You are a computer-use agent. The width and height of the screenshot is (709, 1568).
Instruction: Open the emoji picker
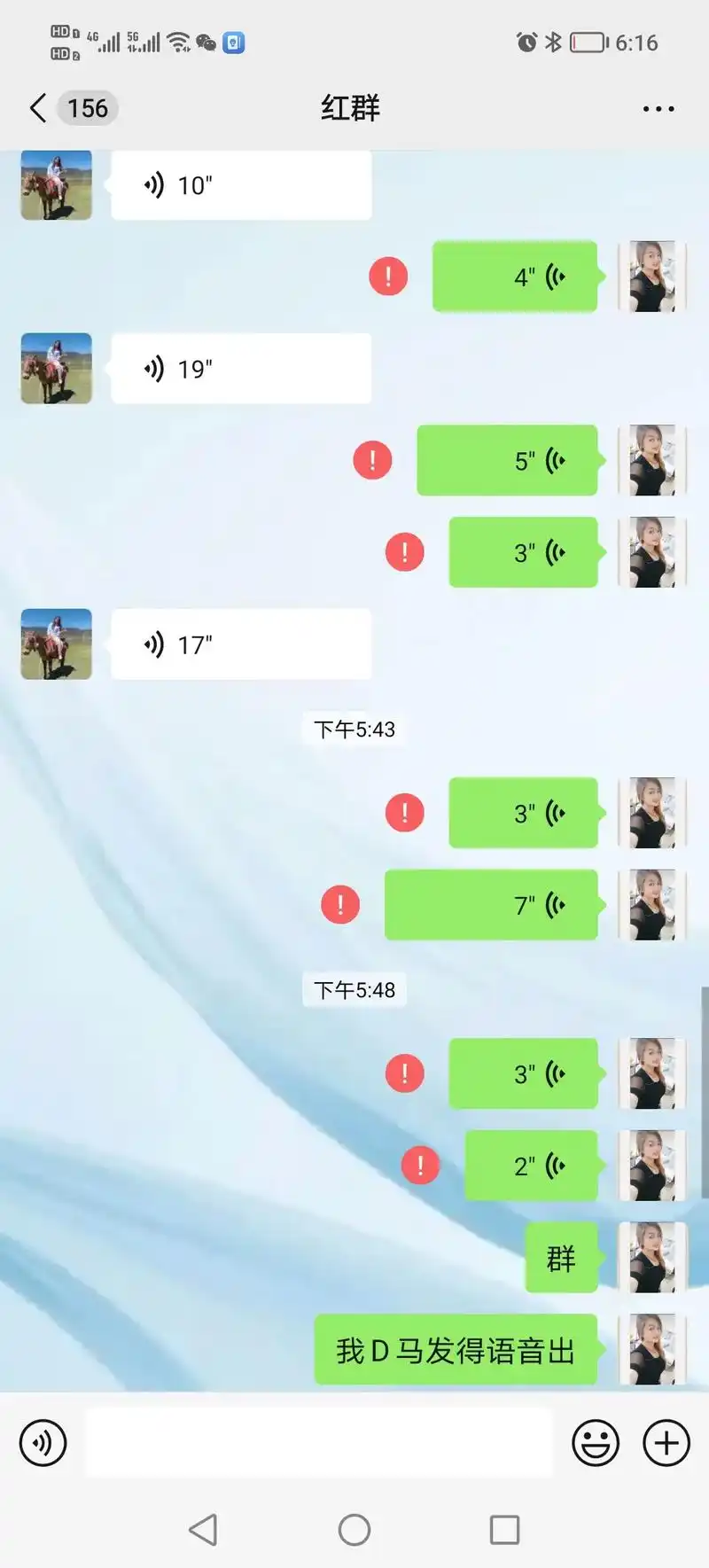pos(595,1443)
